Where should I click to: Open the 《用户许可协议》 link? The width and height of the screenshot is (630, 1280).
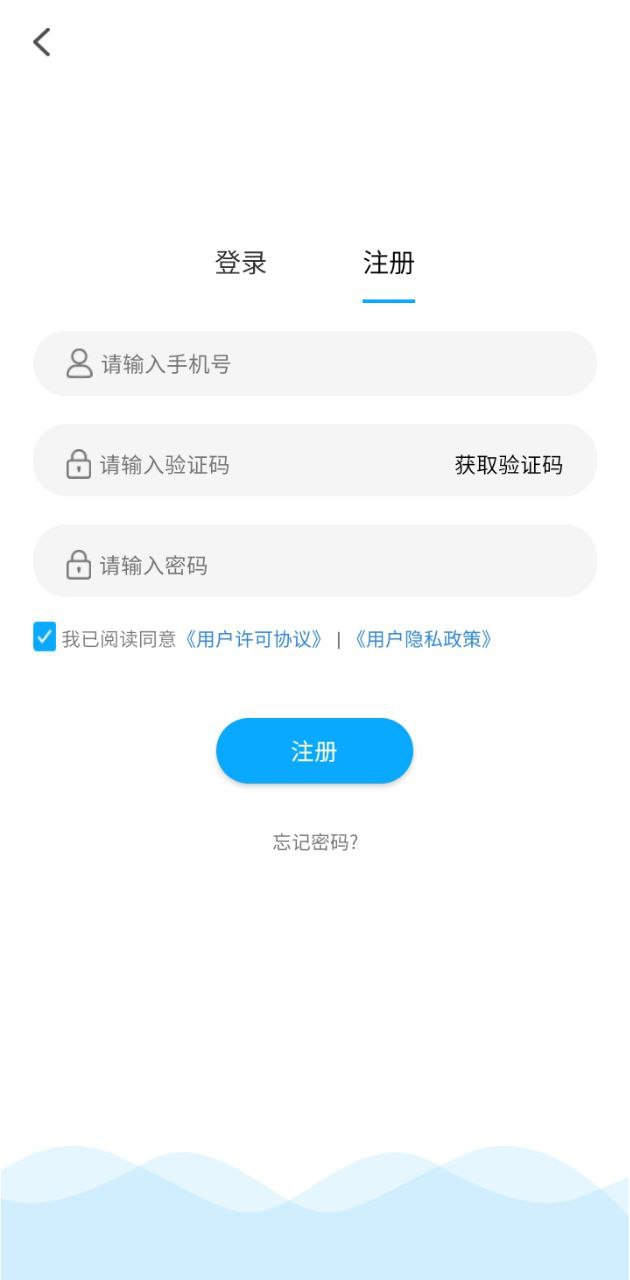254,639
